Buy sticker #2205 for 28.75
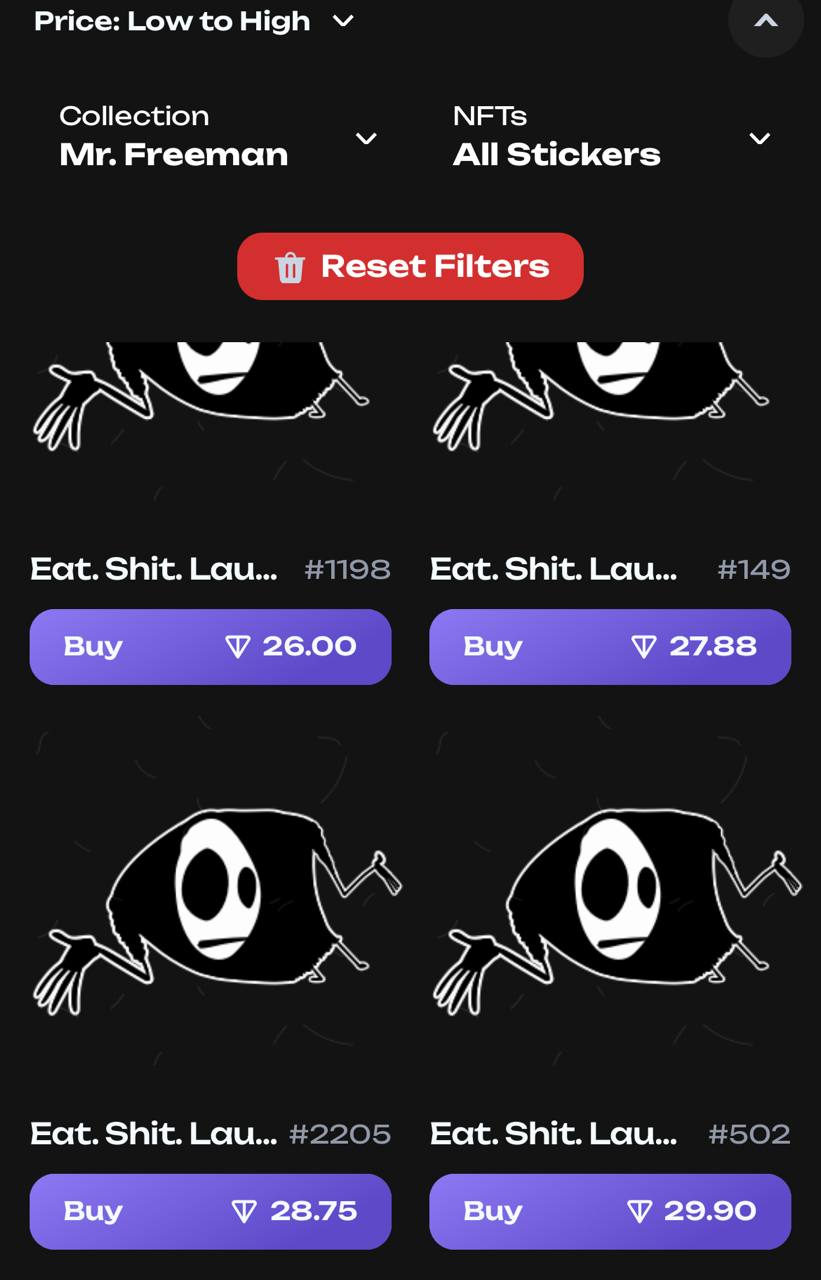The image size is (821, 1280). (x=210, y=1211)
